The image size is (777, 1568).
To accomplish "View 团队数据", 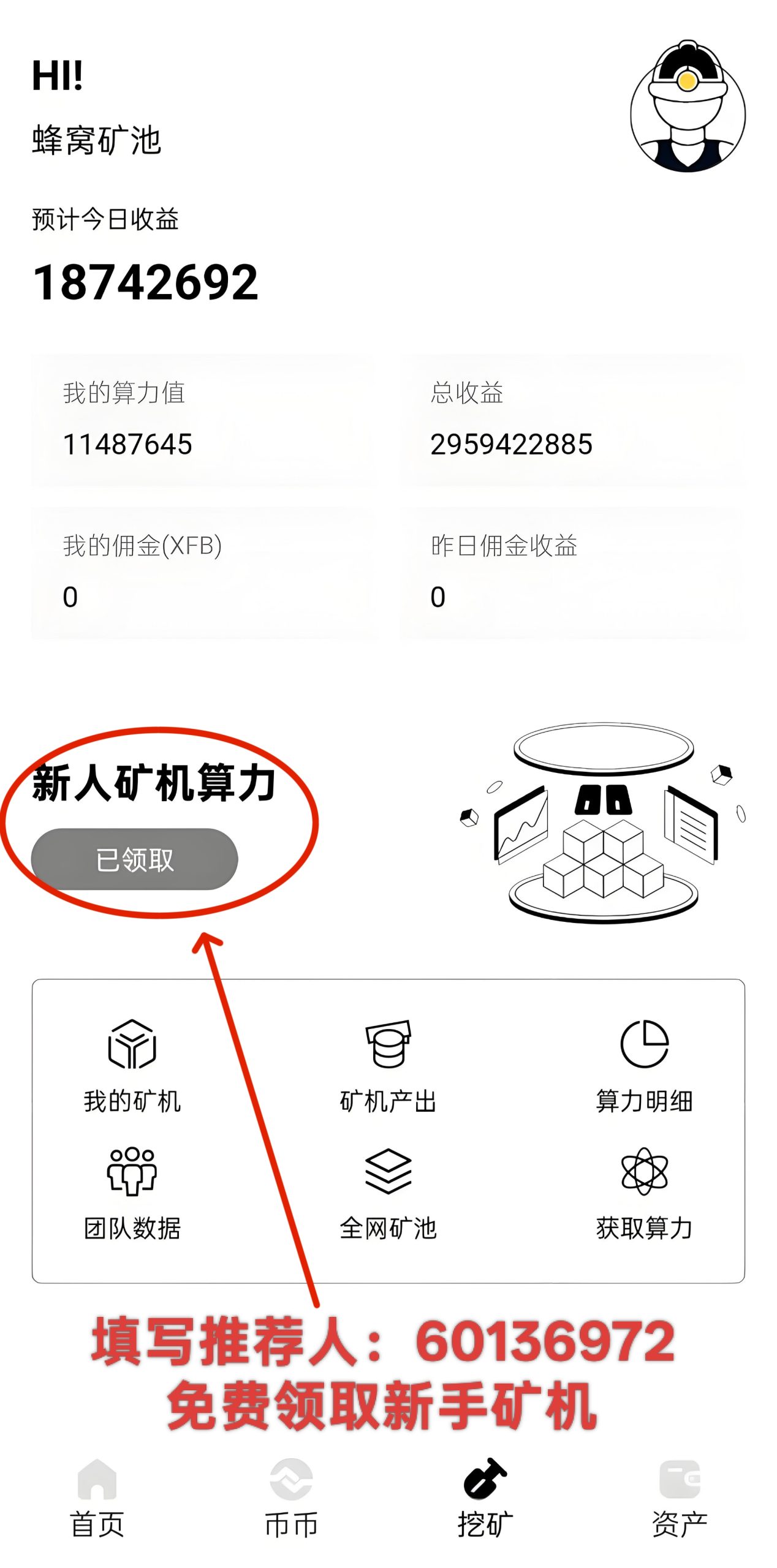I will tap(132, 1193).
